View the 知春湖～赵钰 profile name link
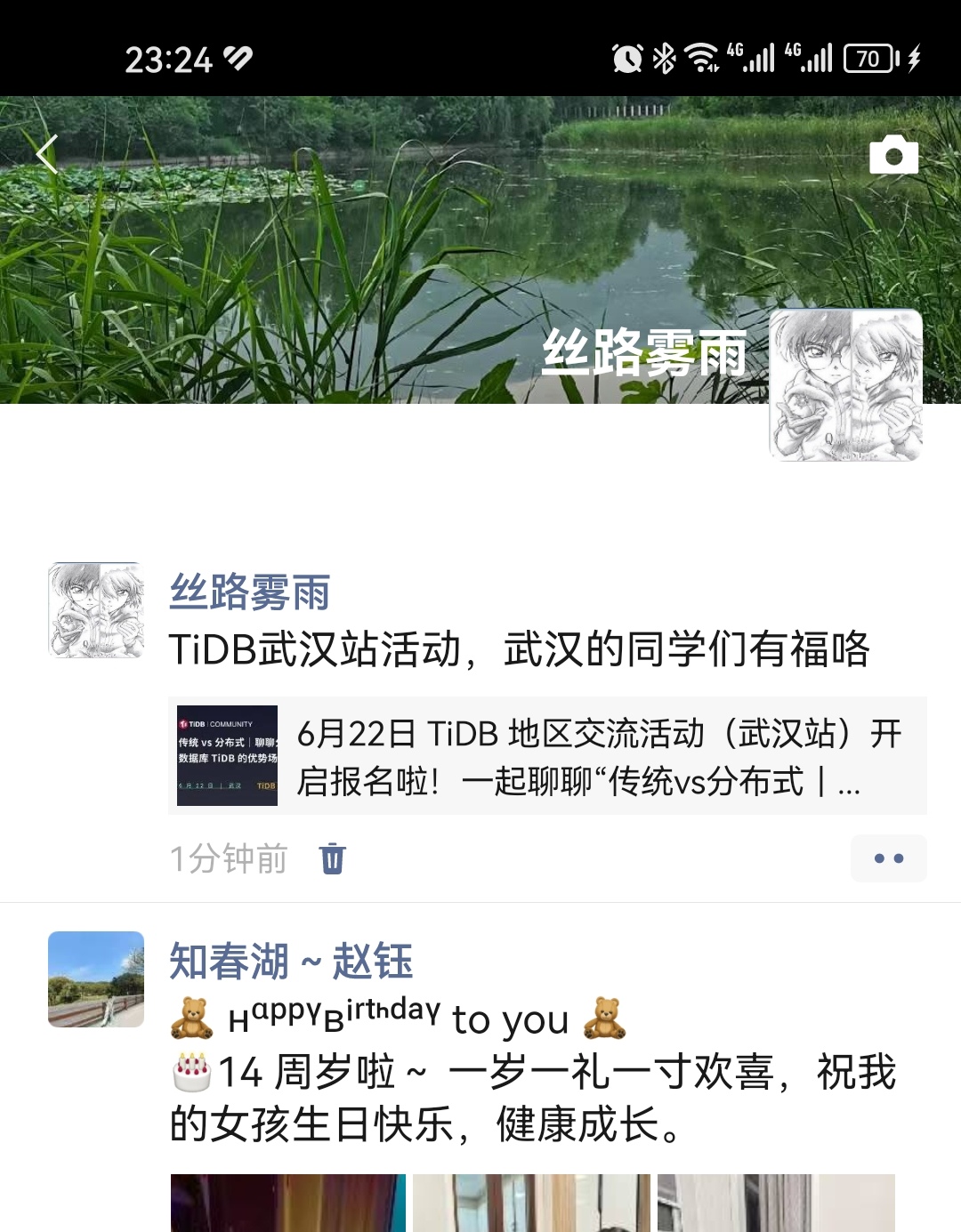Viewport: 961px width, 1232px height. click(291, 962)
